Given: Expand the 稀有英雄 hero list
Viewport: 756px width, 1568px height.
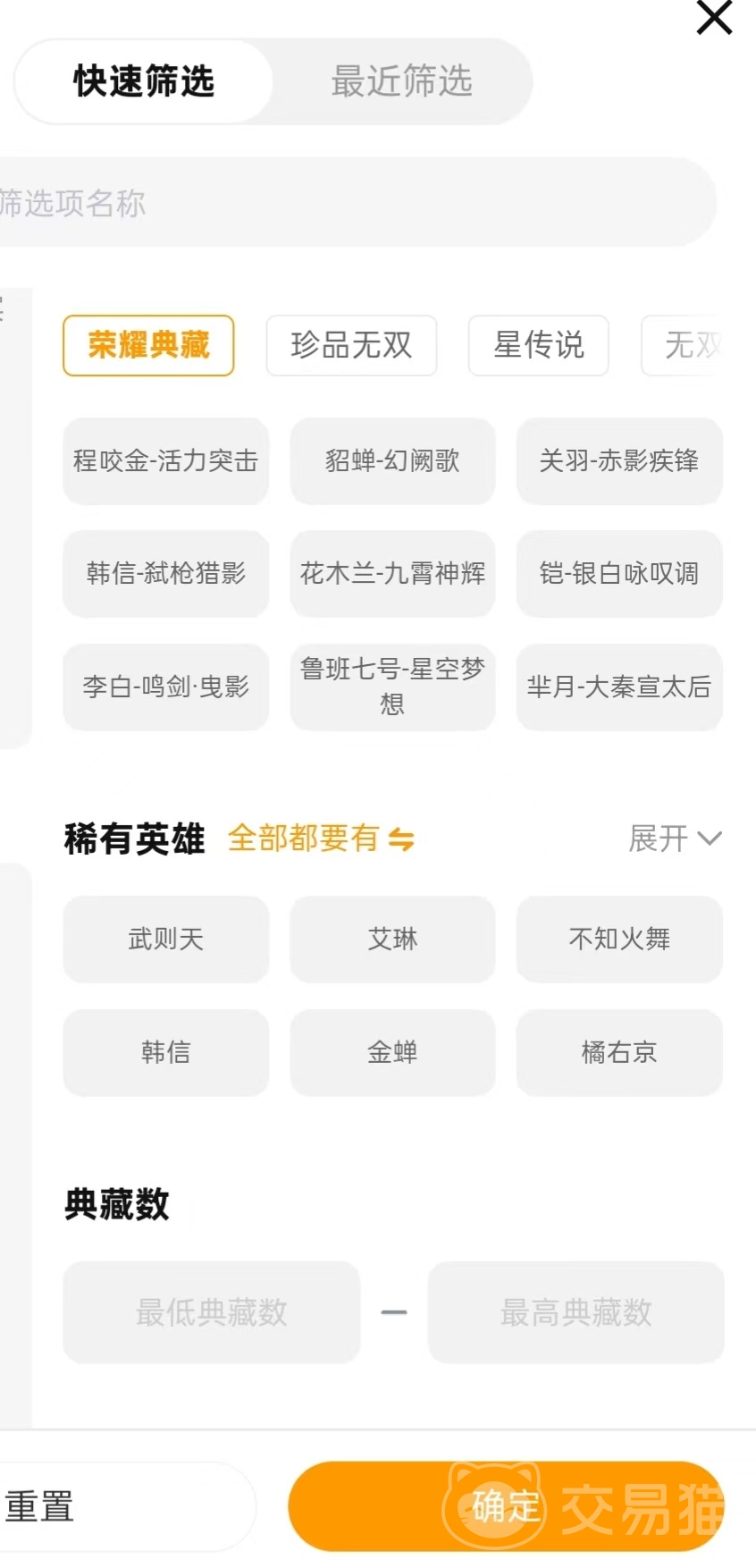Looking at the screenshot, I should pyautogui.click(x=675, y=839).
